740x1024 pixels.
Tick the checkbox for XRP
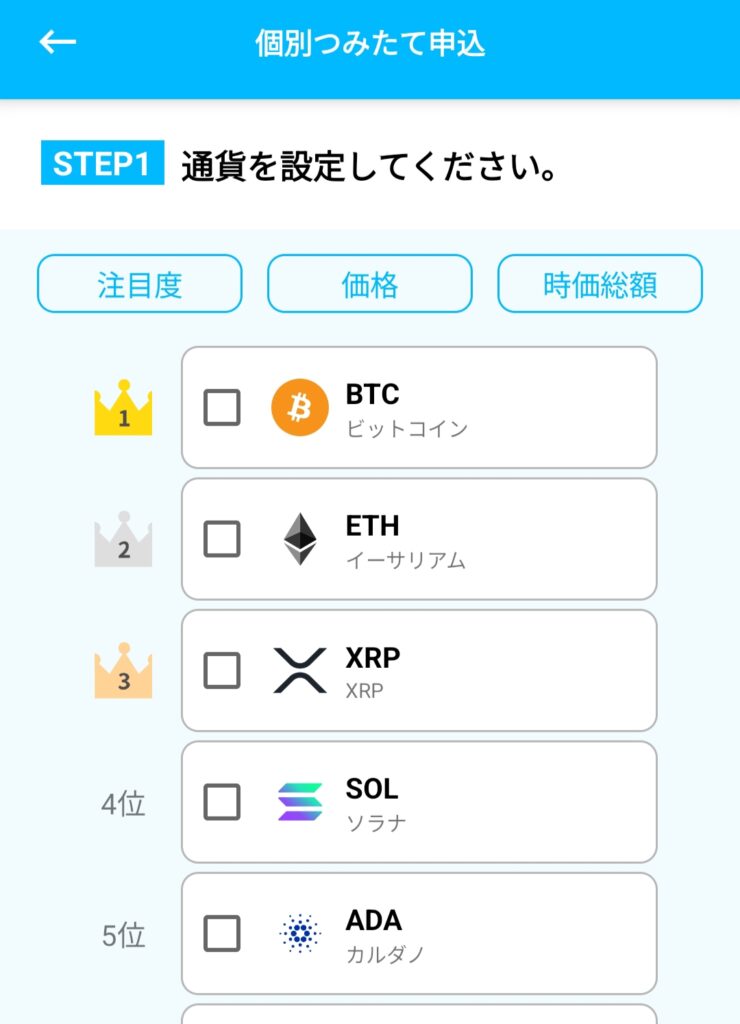pyautogui.click(x=222, y=671)
